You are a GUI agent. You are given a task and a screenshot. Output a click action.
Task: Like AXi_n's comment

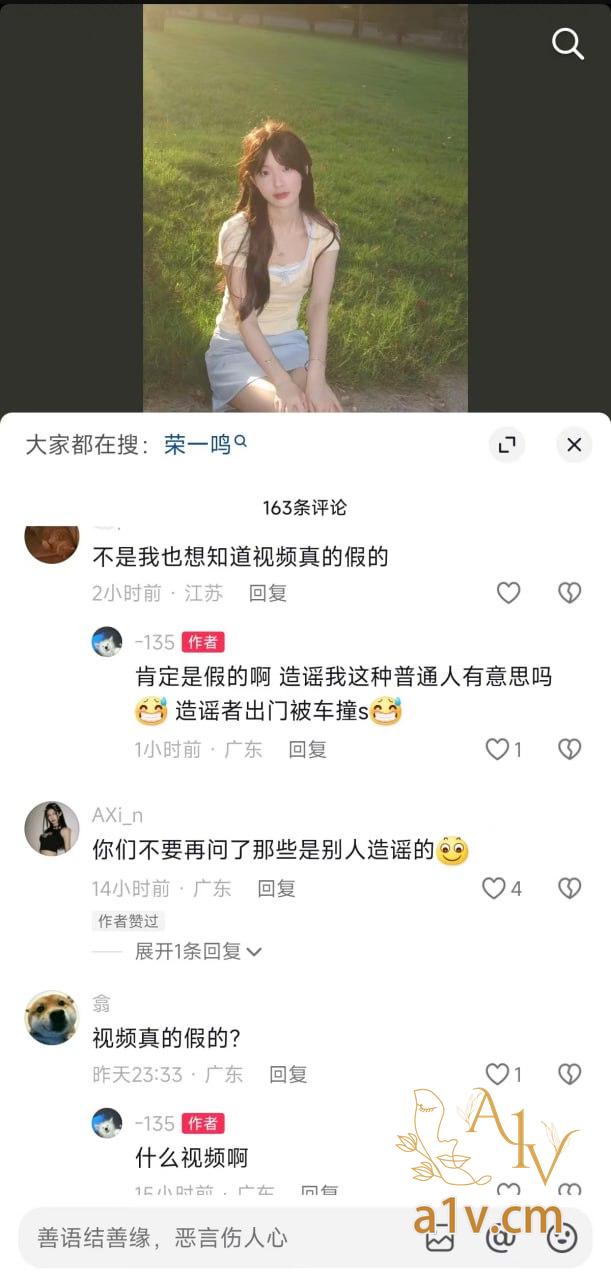click(495, 888)
